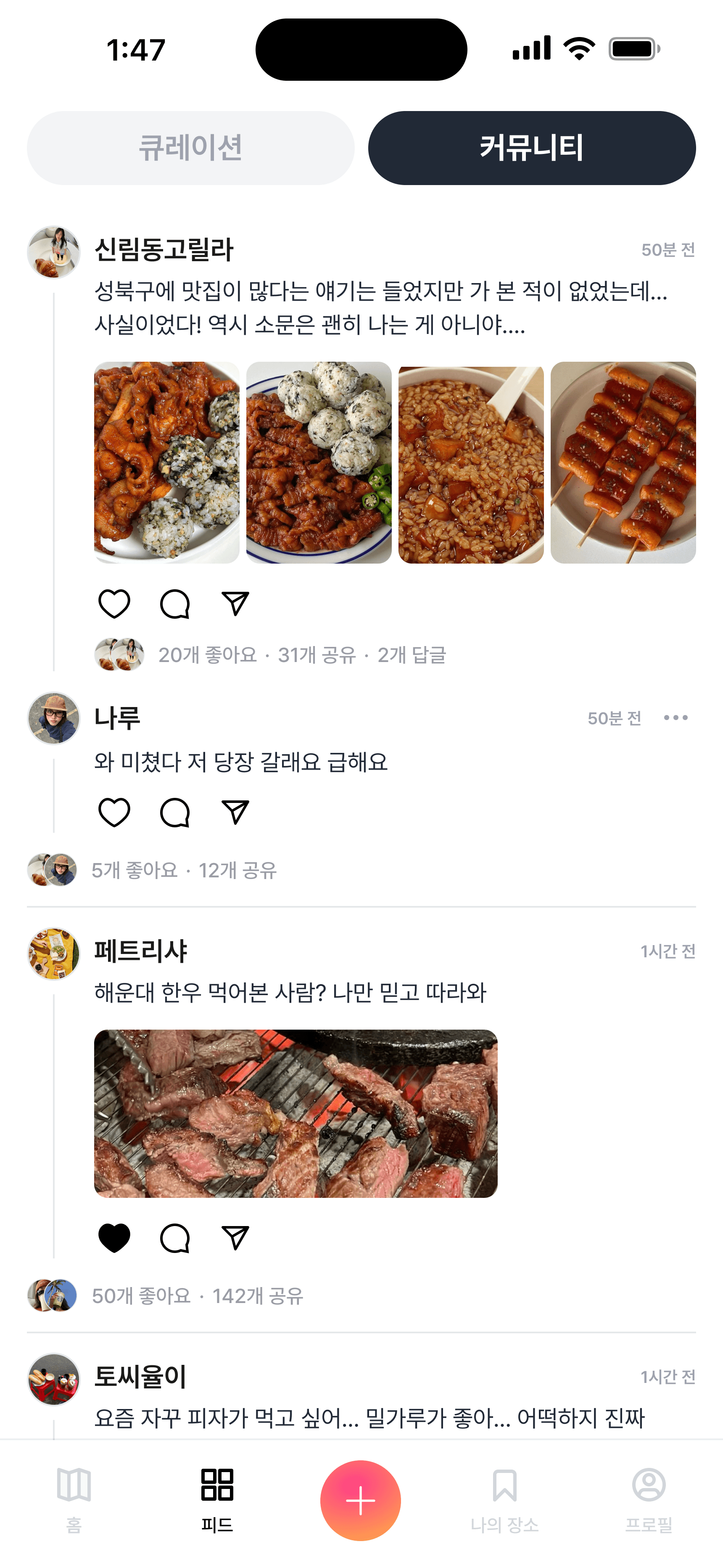This screenshot has height=1568, width=723.
Task: Like 나루's reply comment
Action: pos(114,811)
